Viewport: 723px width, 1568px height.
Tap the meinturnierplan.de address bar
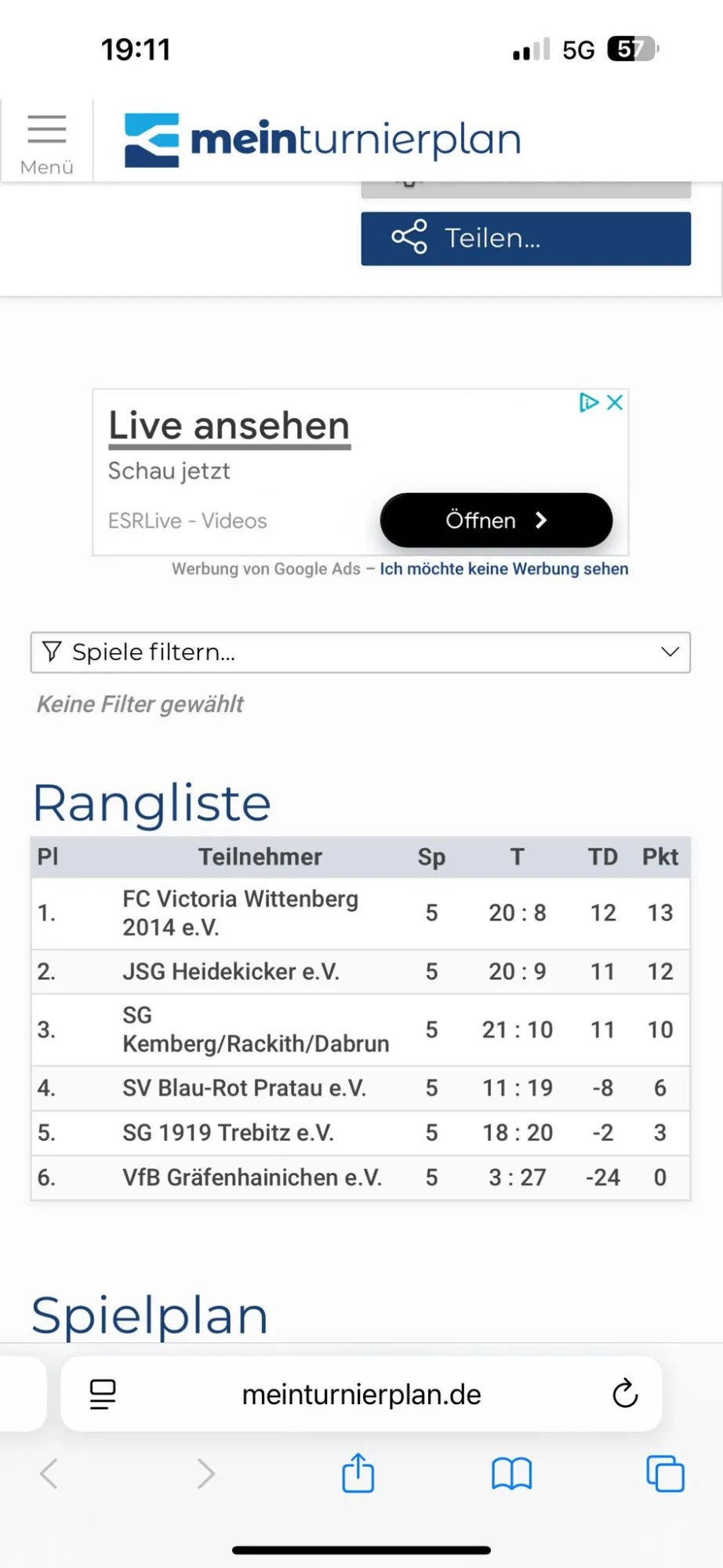361,1395
